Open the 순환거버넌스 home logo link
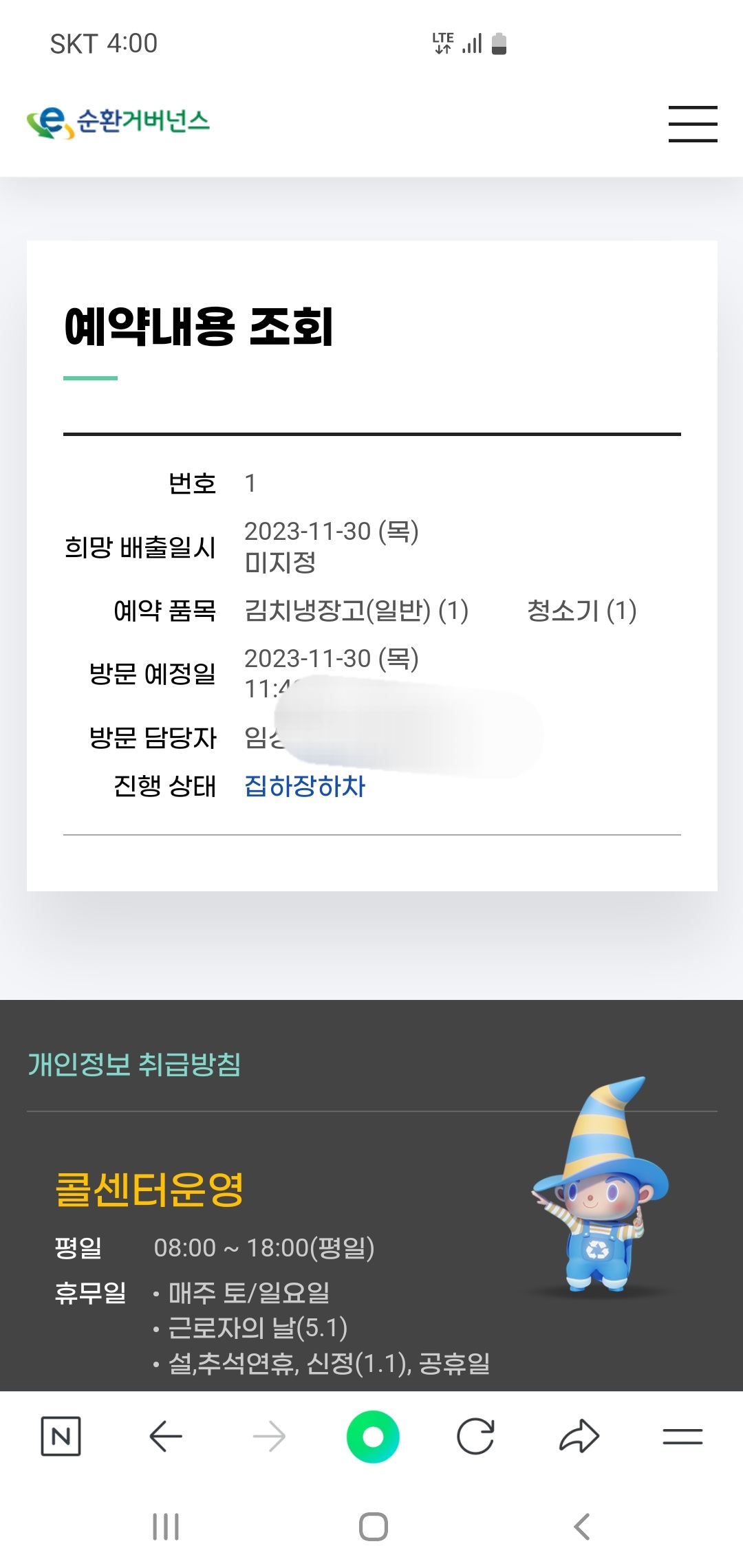The height and width of the screenshot is (1568, 743). pos(118,122)
